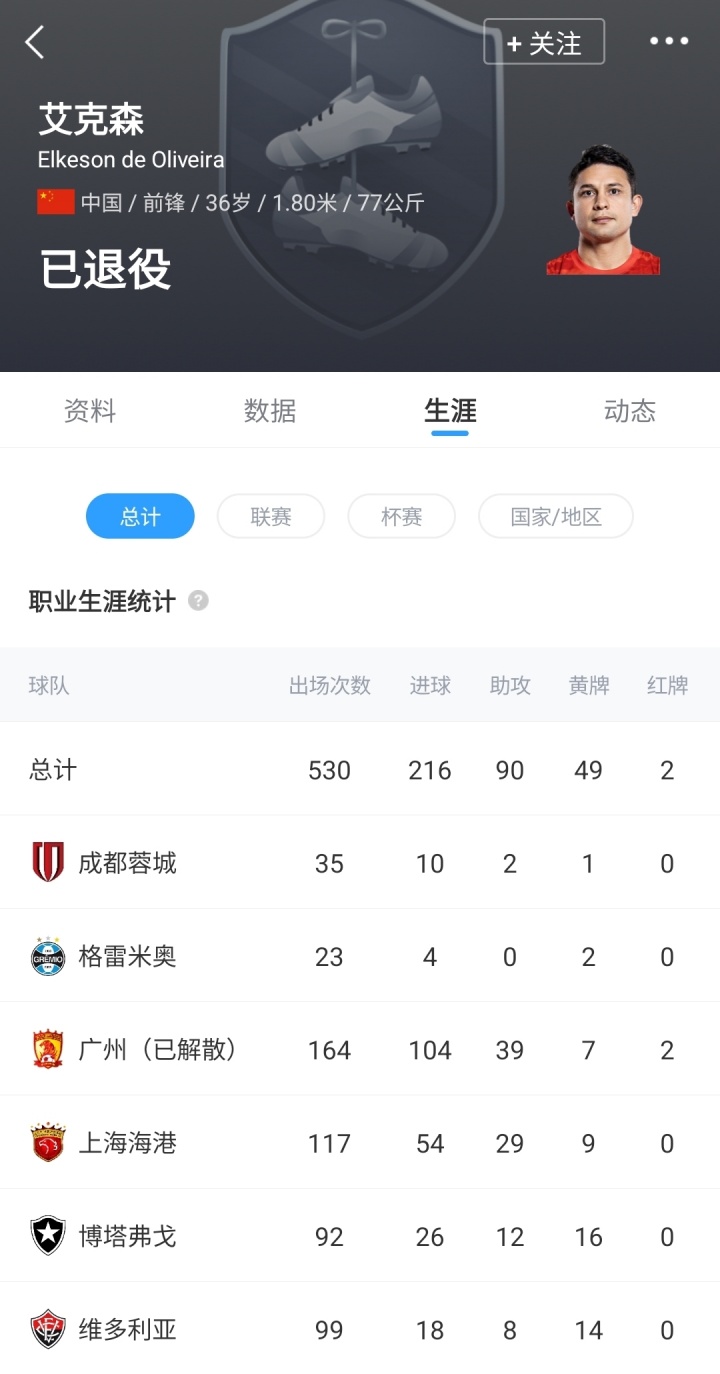Image resolution: width=720 pixels, height=1374 pixels.
Task: Select the 国家/地区 national filter
Action: pyautogui.click(x=556, y=516)
